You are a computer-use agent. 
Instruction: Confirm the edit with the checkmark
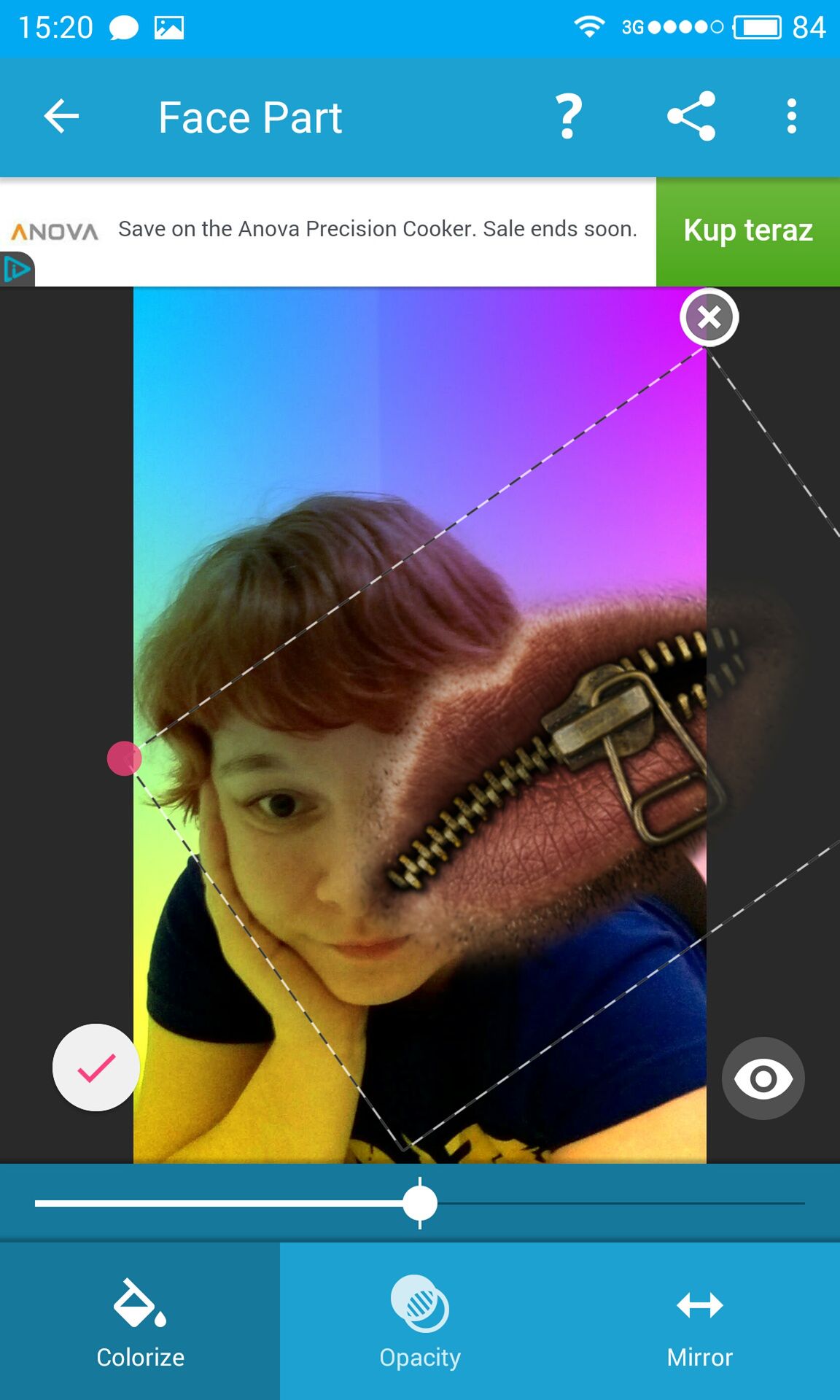[x=96, y=1067]
